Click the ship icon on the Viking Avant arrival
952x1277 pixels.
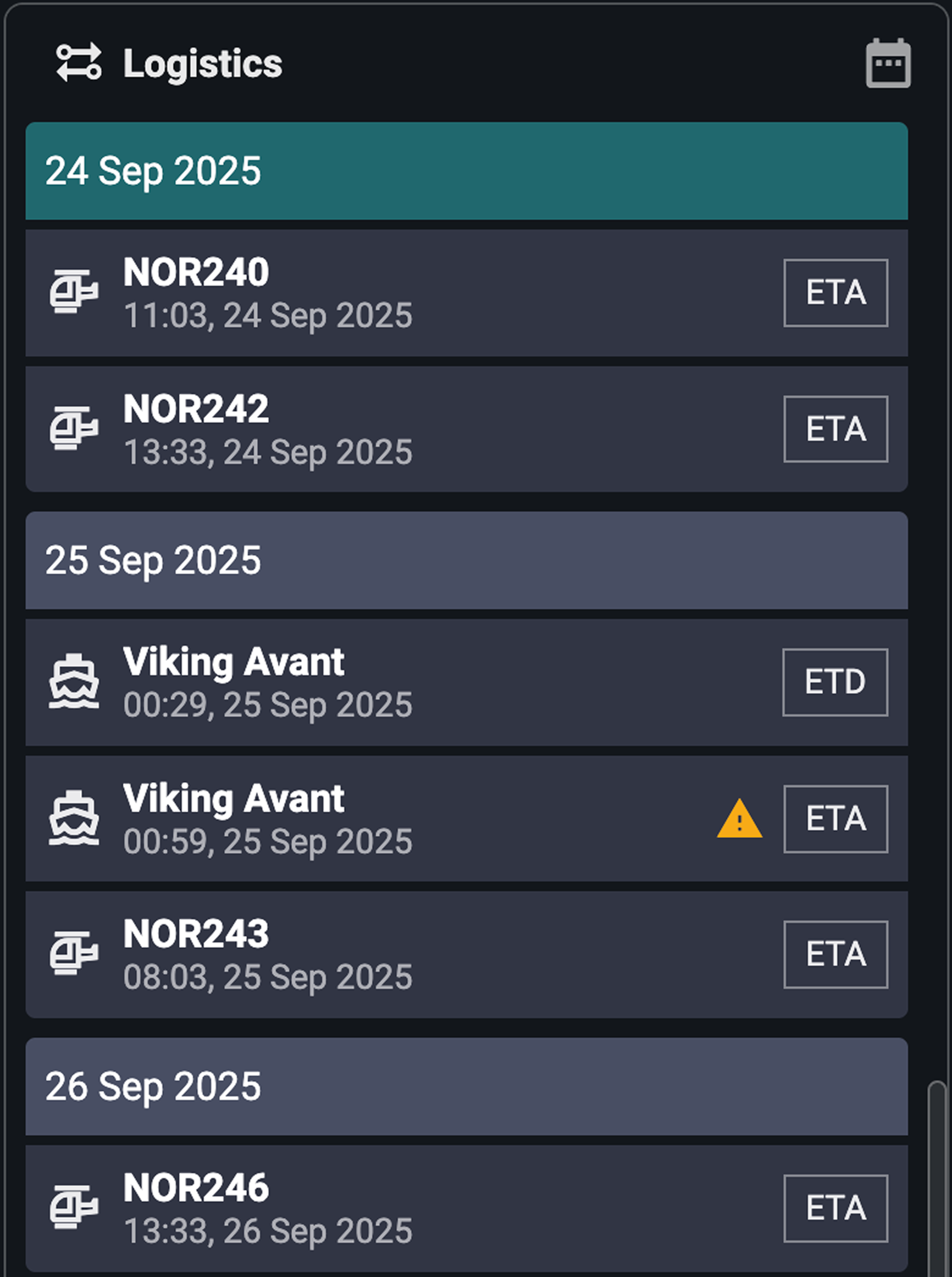coord(73,818)
